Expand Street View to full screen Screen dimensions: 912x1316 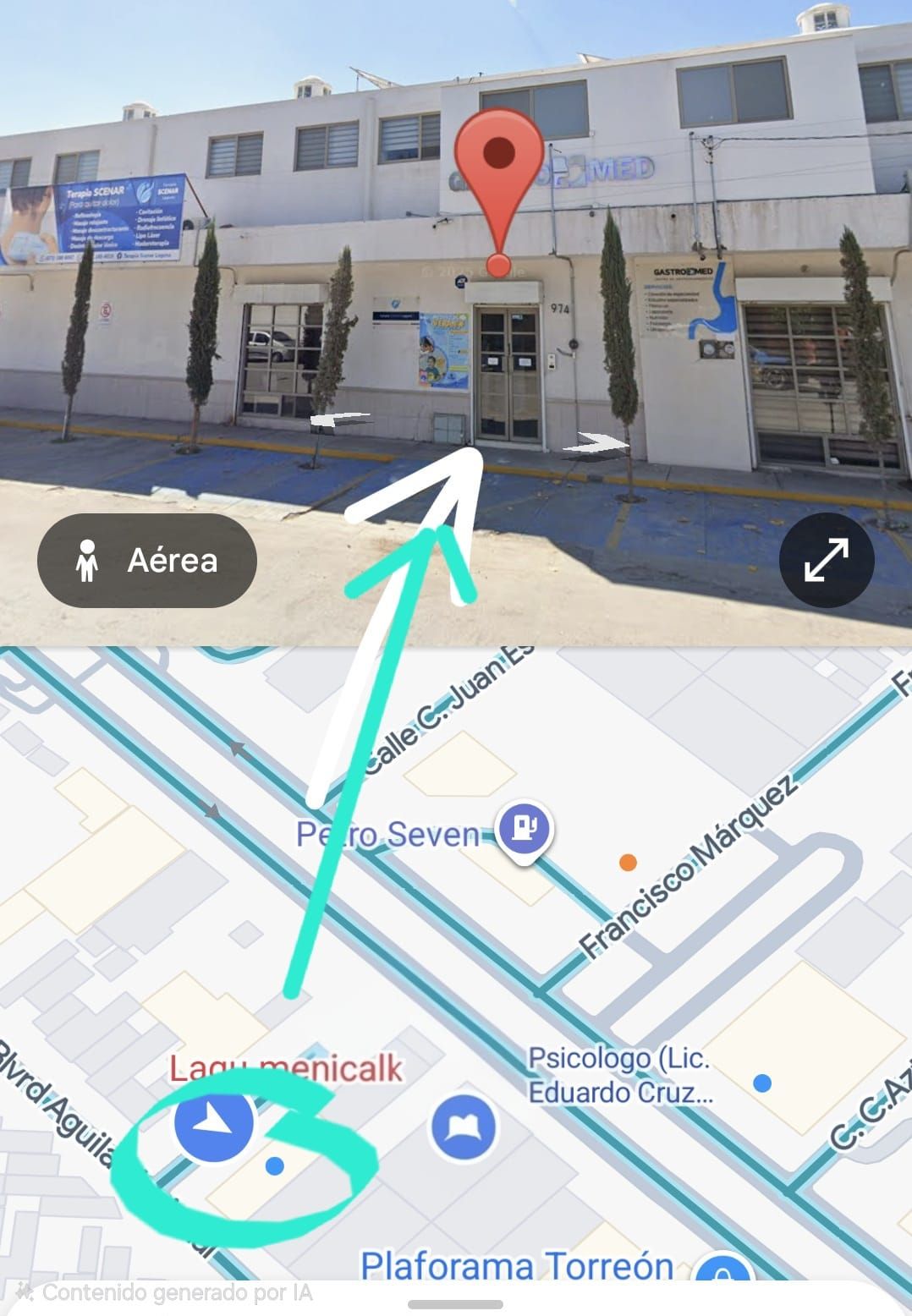826,560
